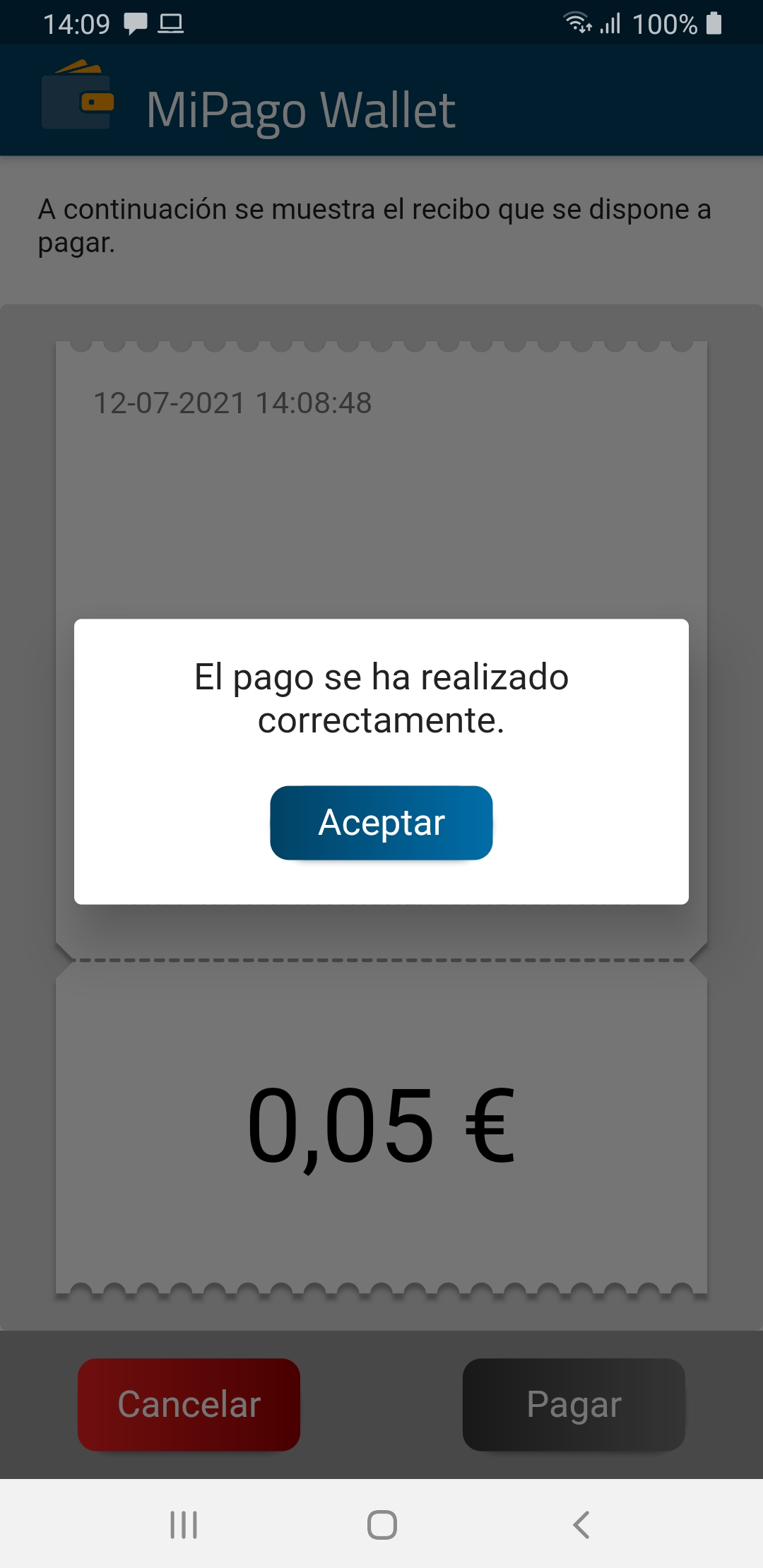
Task: Open the recent apps view
Action: tap(184, 1525)
